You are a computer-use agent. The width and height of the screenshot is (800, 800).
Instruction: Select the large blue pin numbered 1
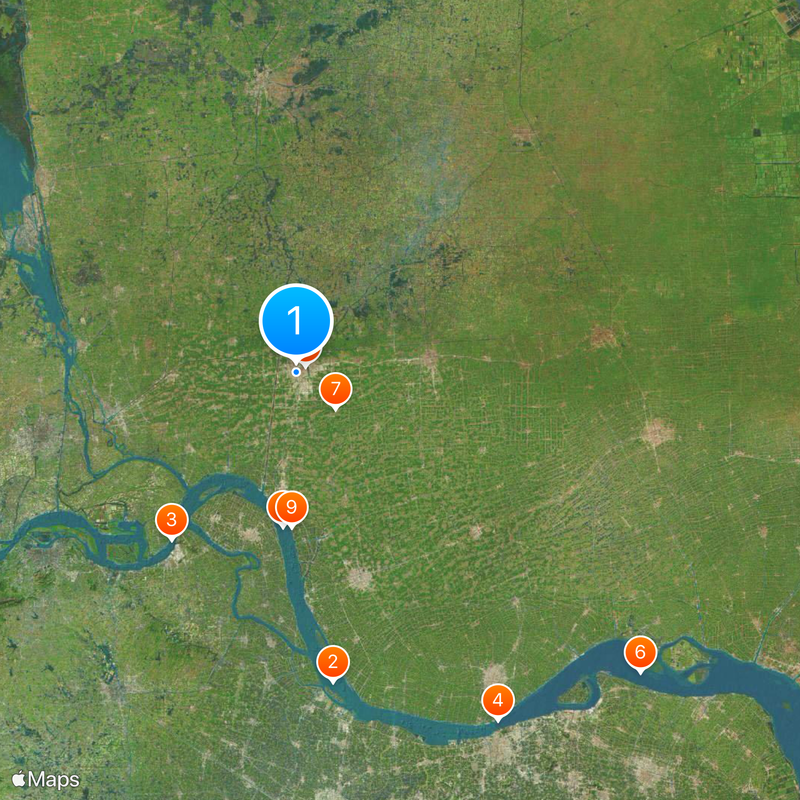click(x=296, y=321)
